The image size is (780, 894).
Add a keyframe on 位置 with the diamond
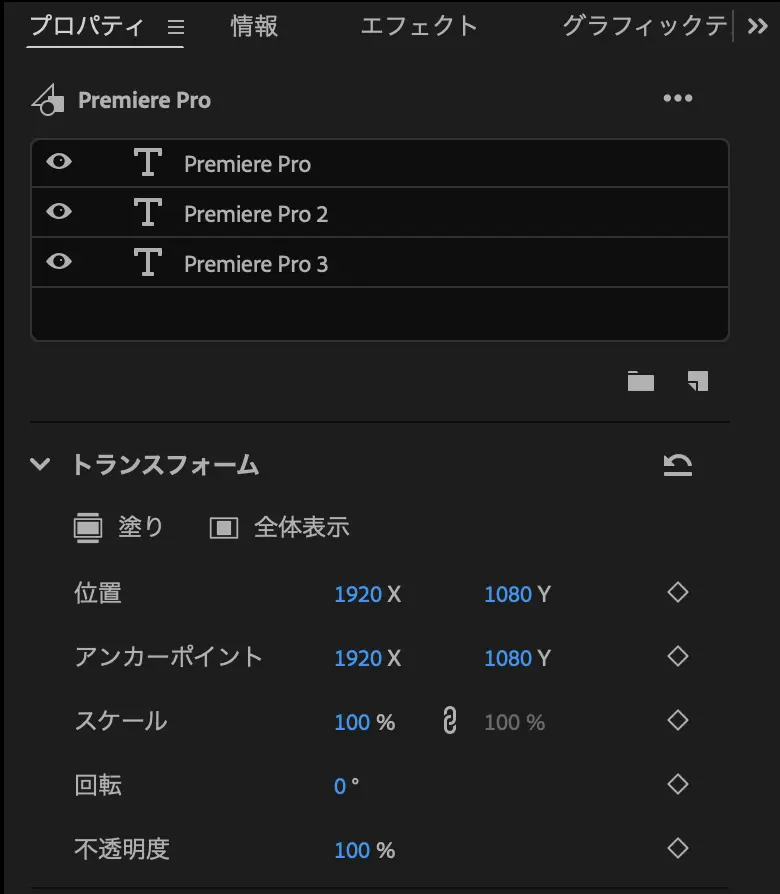[677, 593]
